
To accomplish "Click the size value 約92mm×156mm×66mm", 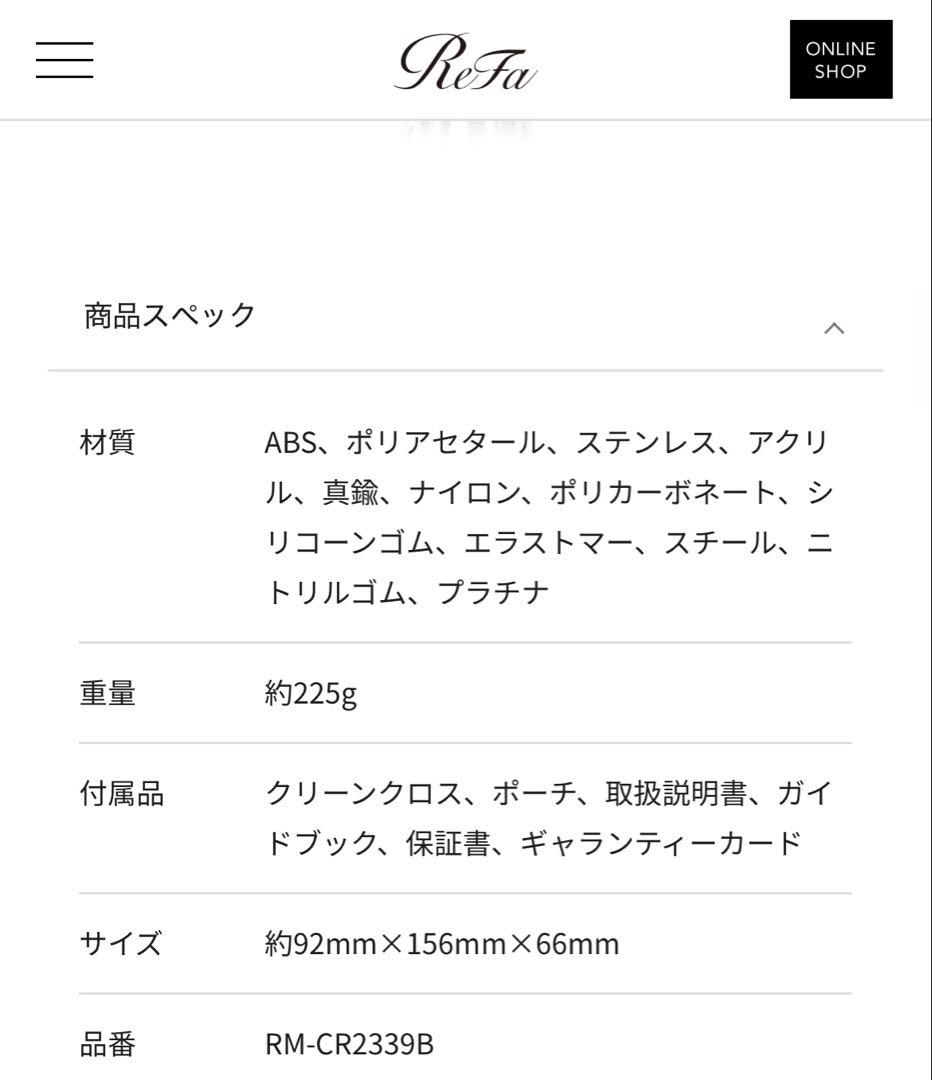I will 443,941.
